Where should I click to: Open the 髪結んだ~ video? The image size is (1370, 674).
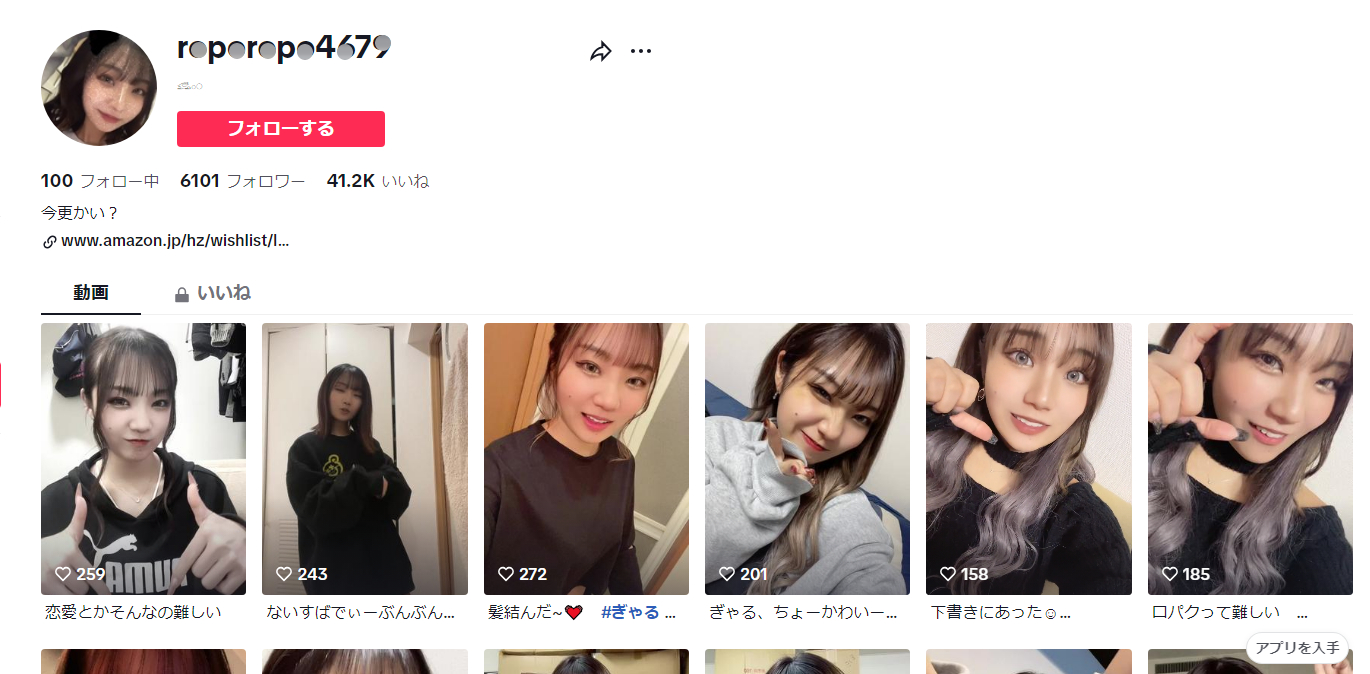(x=586, y=458)
